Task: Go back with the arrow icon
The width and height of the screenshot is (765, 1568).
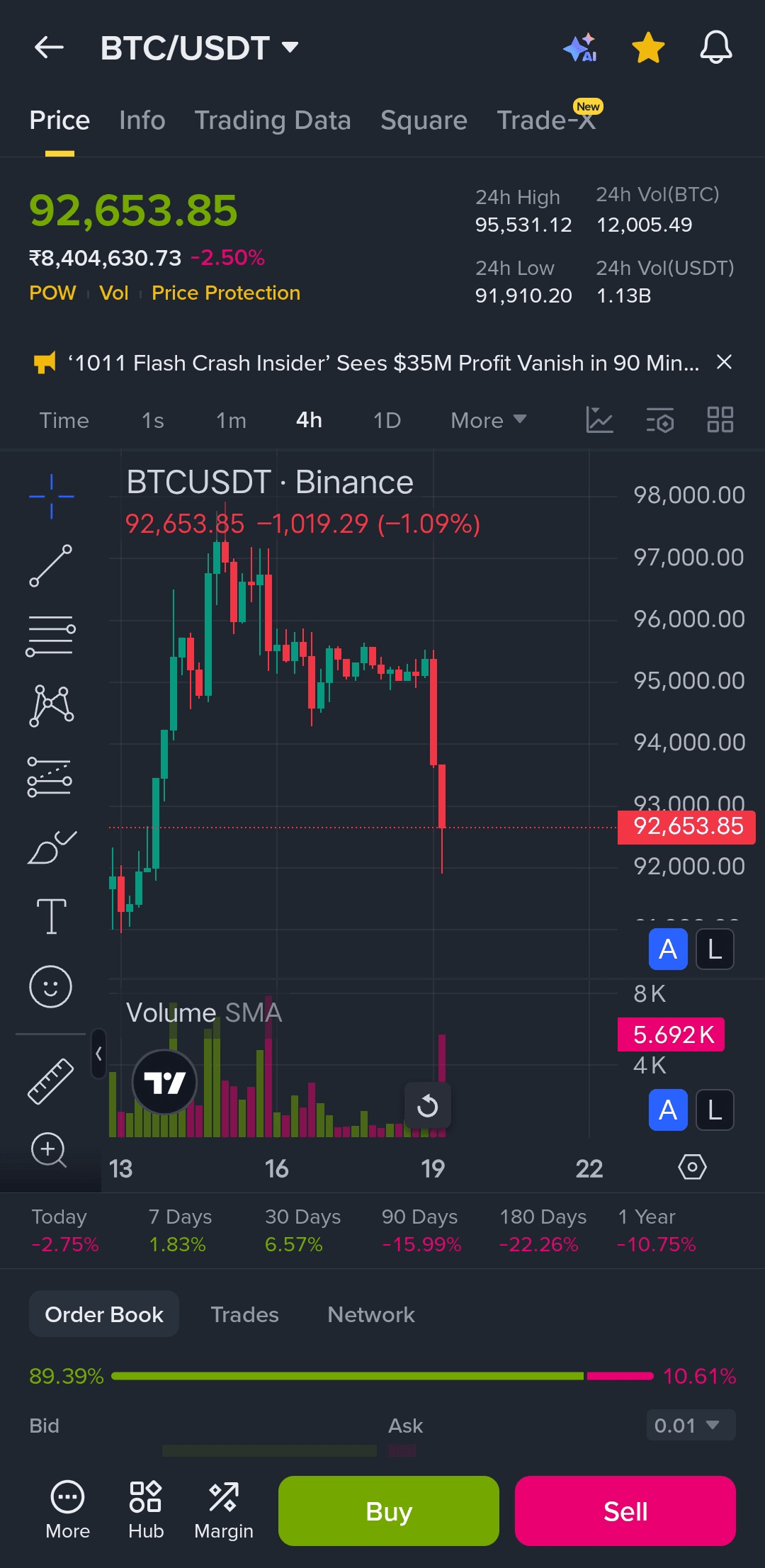Action: point(49,47)
